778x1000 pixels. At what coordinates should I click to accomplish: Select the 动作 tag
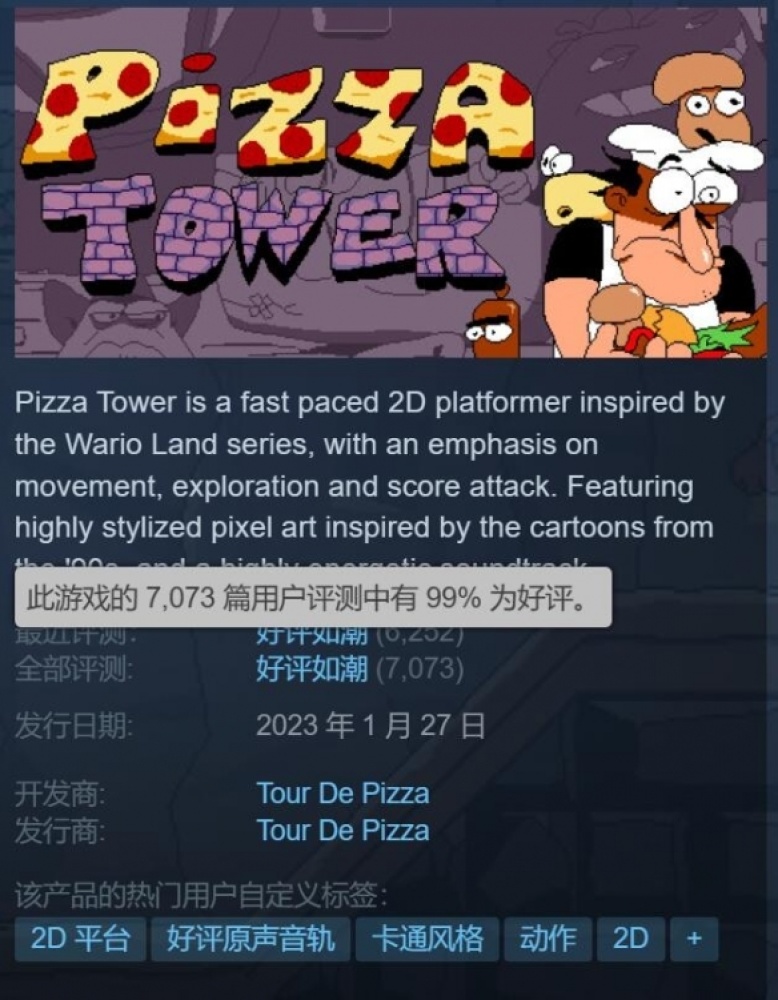tap(547, 939)
